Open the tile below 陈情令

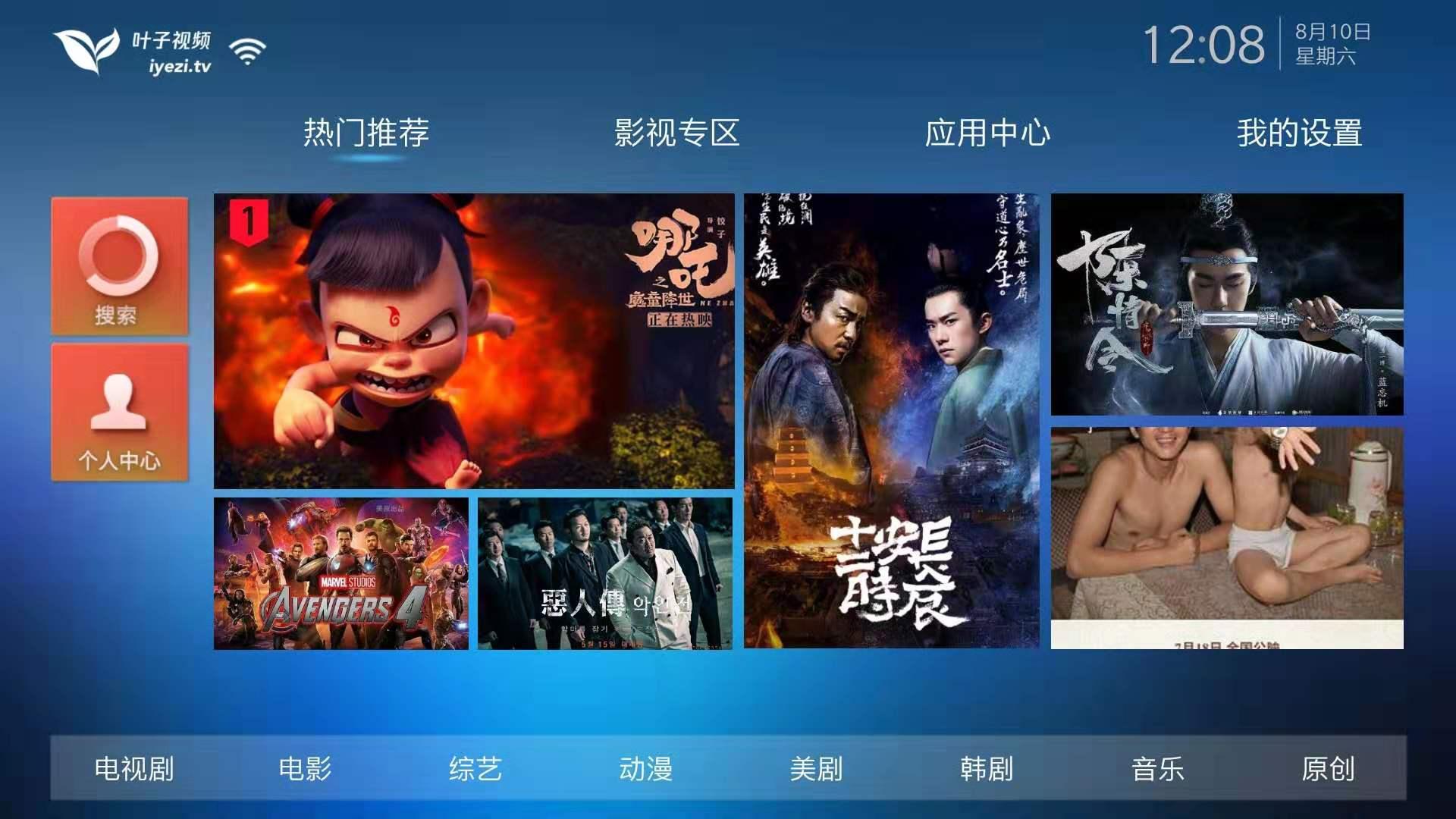click(1226, 538)
